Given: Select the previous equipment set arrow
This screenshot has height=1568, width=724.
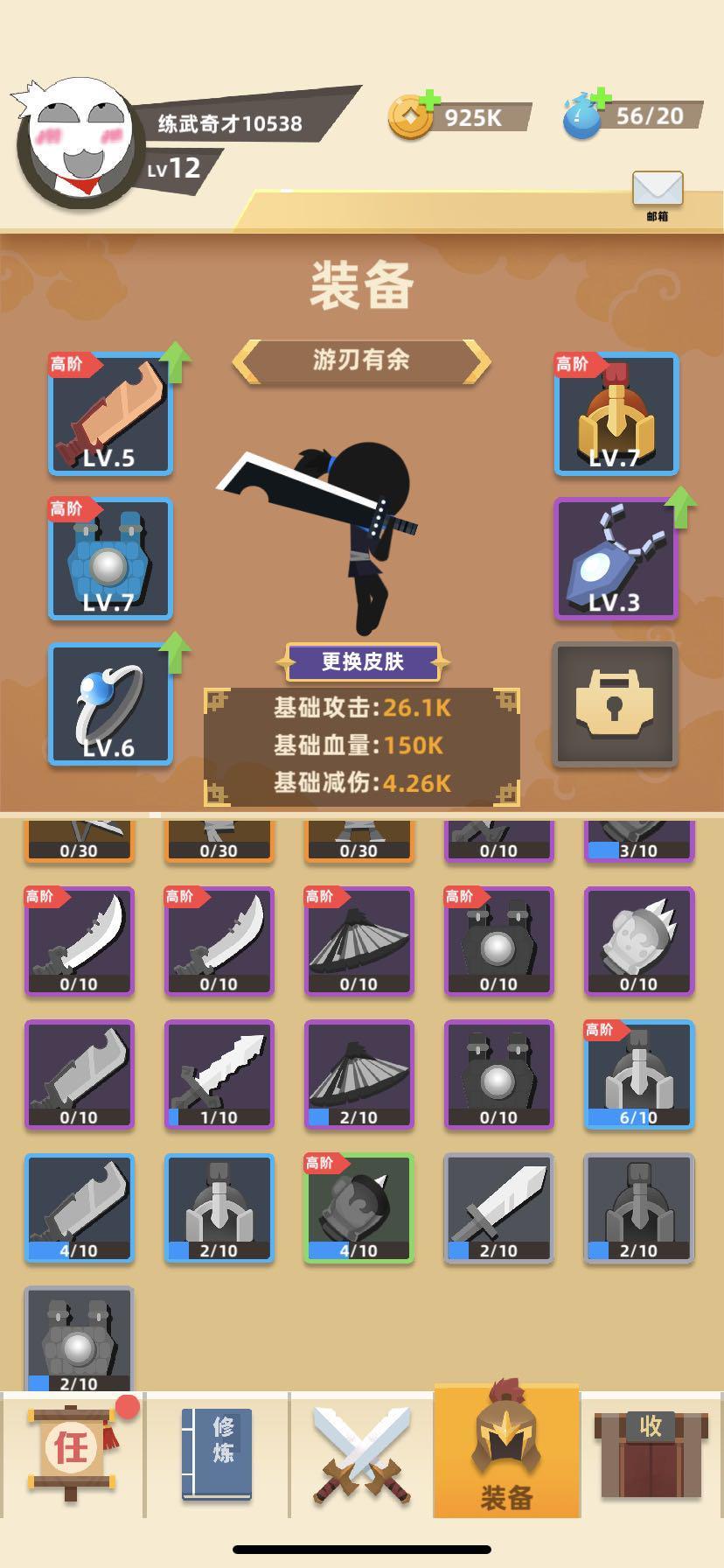Looking at the screenshot, I should tap(247, 361).
